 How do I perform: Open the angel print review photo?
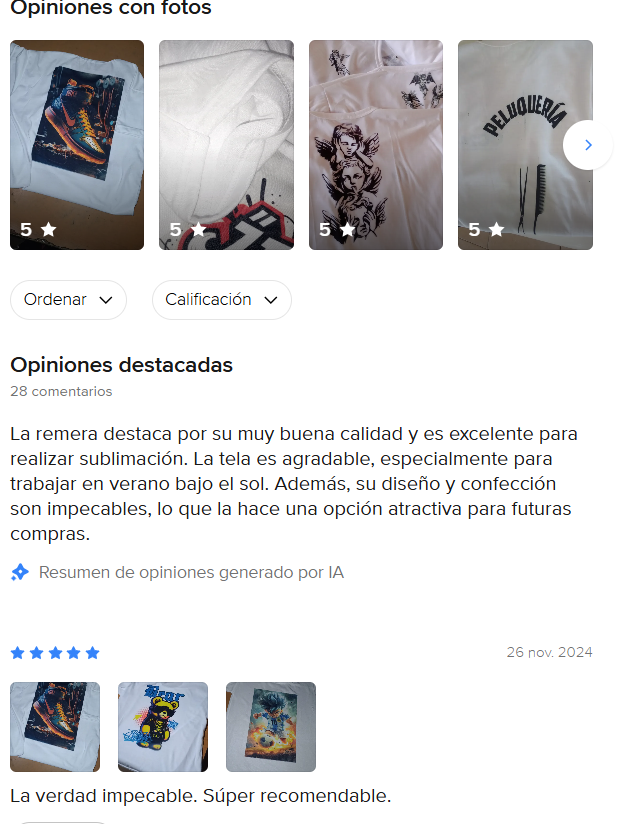pyautogui.click(x=376, y=145)
